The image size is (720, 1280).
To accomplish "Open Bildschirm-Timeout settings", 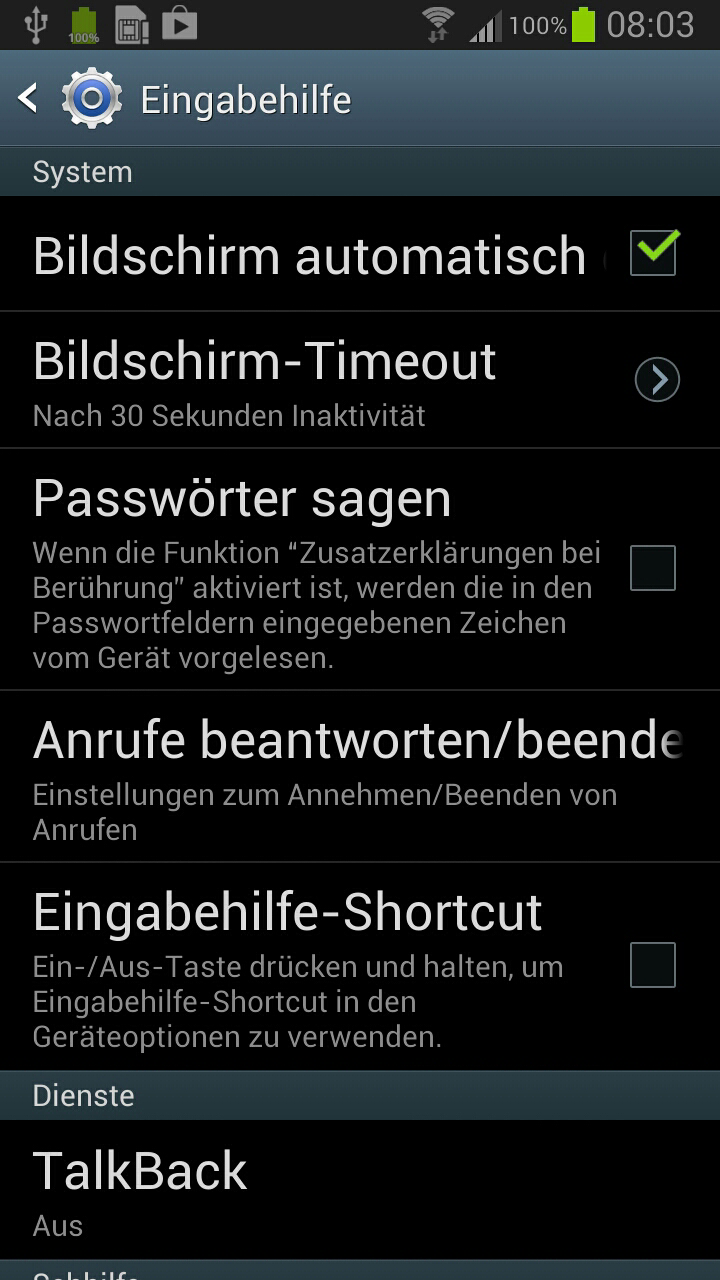I will click(360, 380).
